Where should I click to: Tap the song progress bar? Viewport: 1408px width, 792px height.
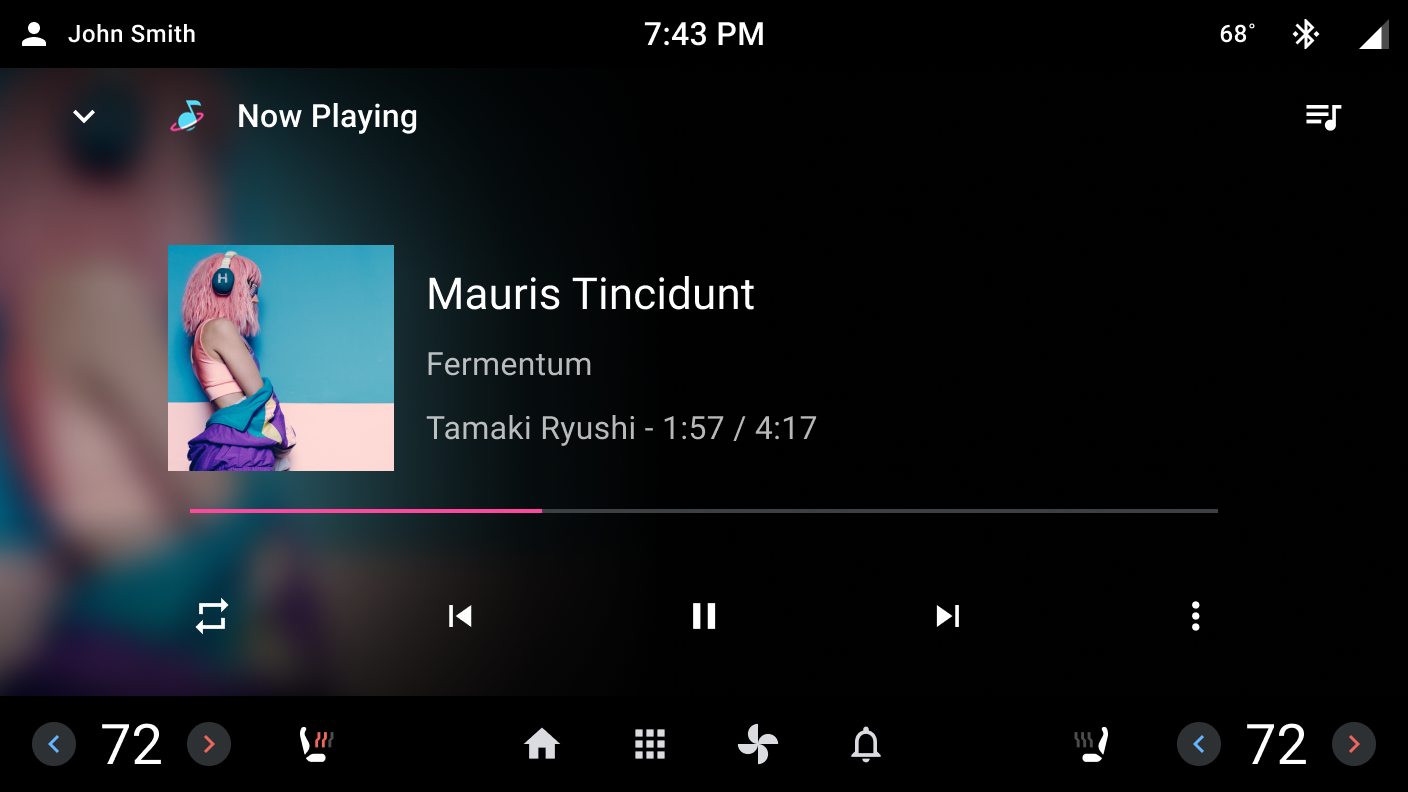click(x=704, y=511)
